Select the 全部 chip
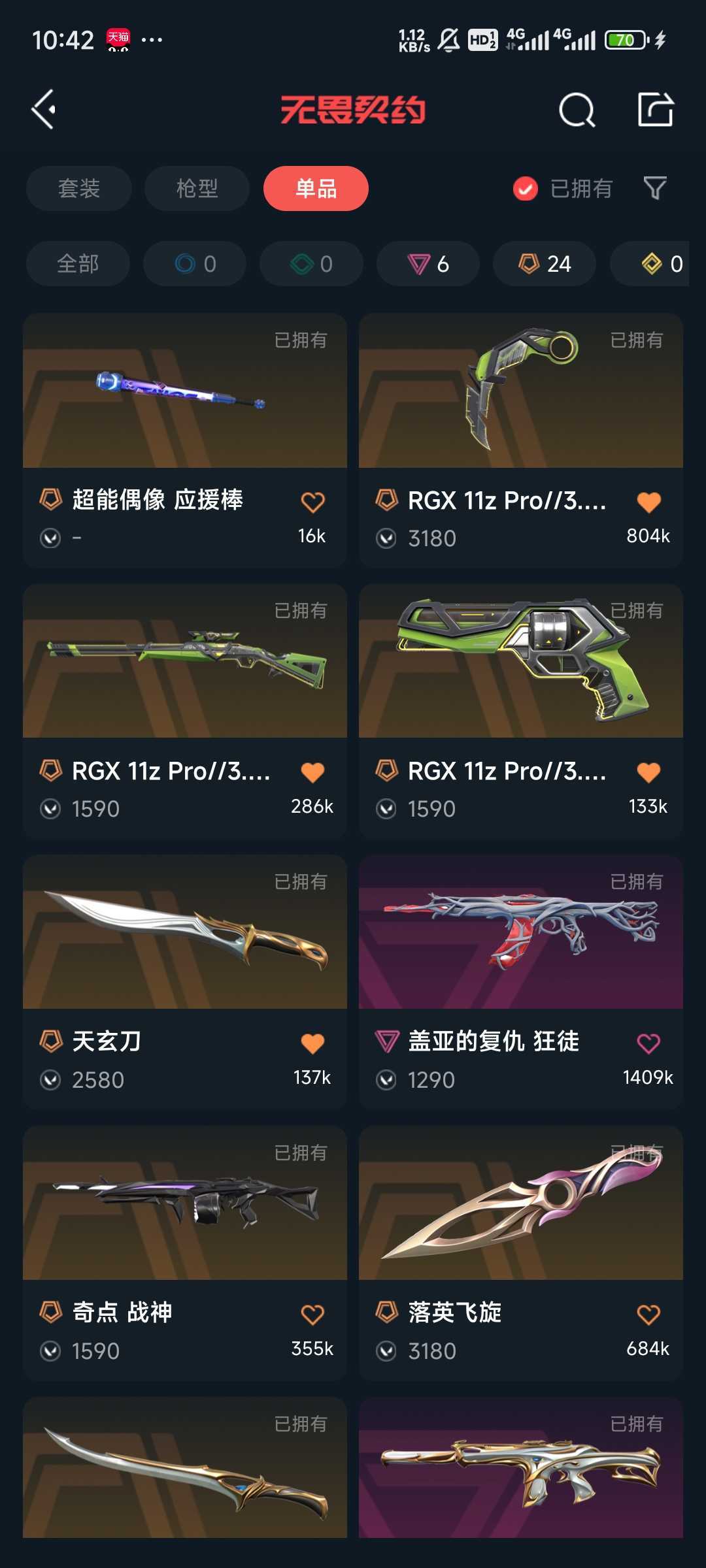Screen dimensions: 706x1568 click(78, 264)
